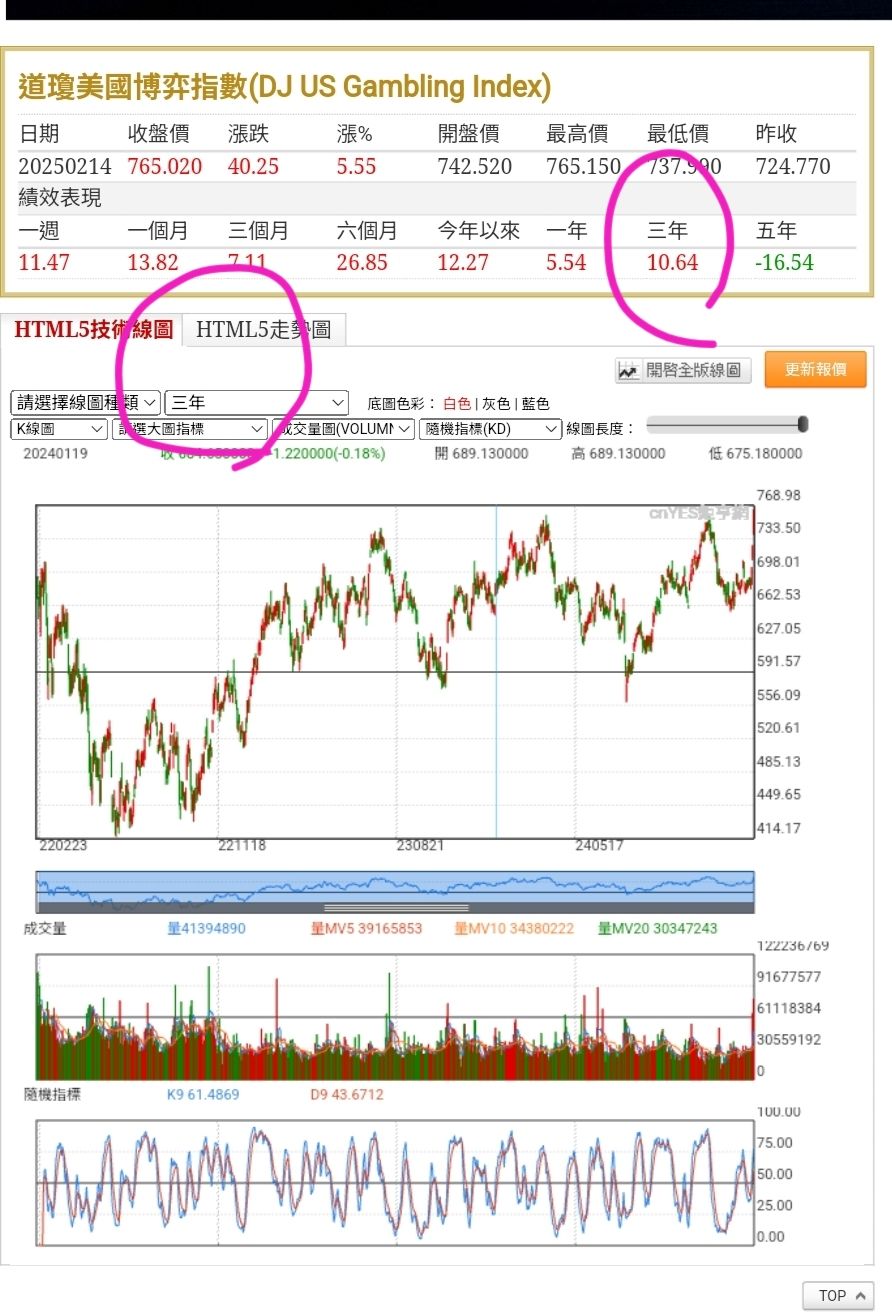Tap the chart range navigator bar
Image resolution: width=892 pixels, height=1316 pixels.
tap(395, 891)
